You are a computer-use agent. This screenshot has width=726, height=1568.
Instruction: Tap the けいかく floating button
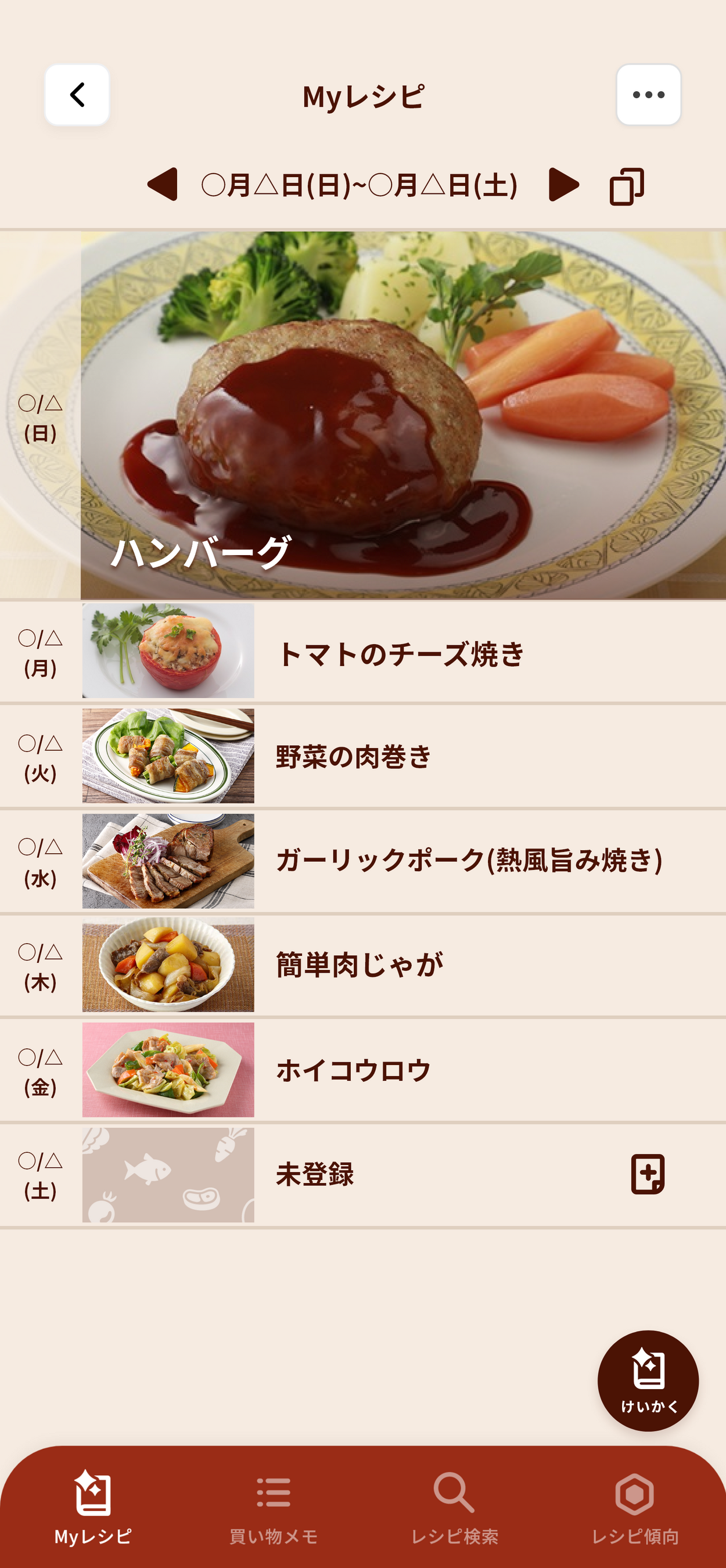pyautogui.click(x=648, y=1380)
